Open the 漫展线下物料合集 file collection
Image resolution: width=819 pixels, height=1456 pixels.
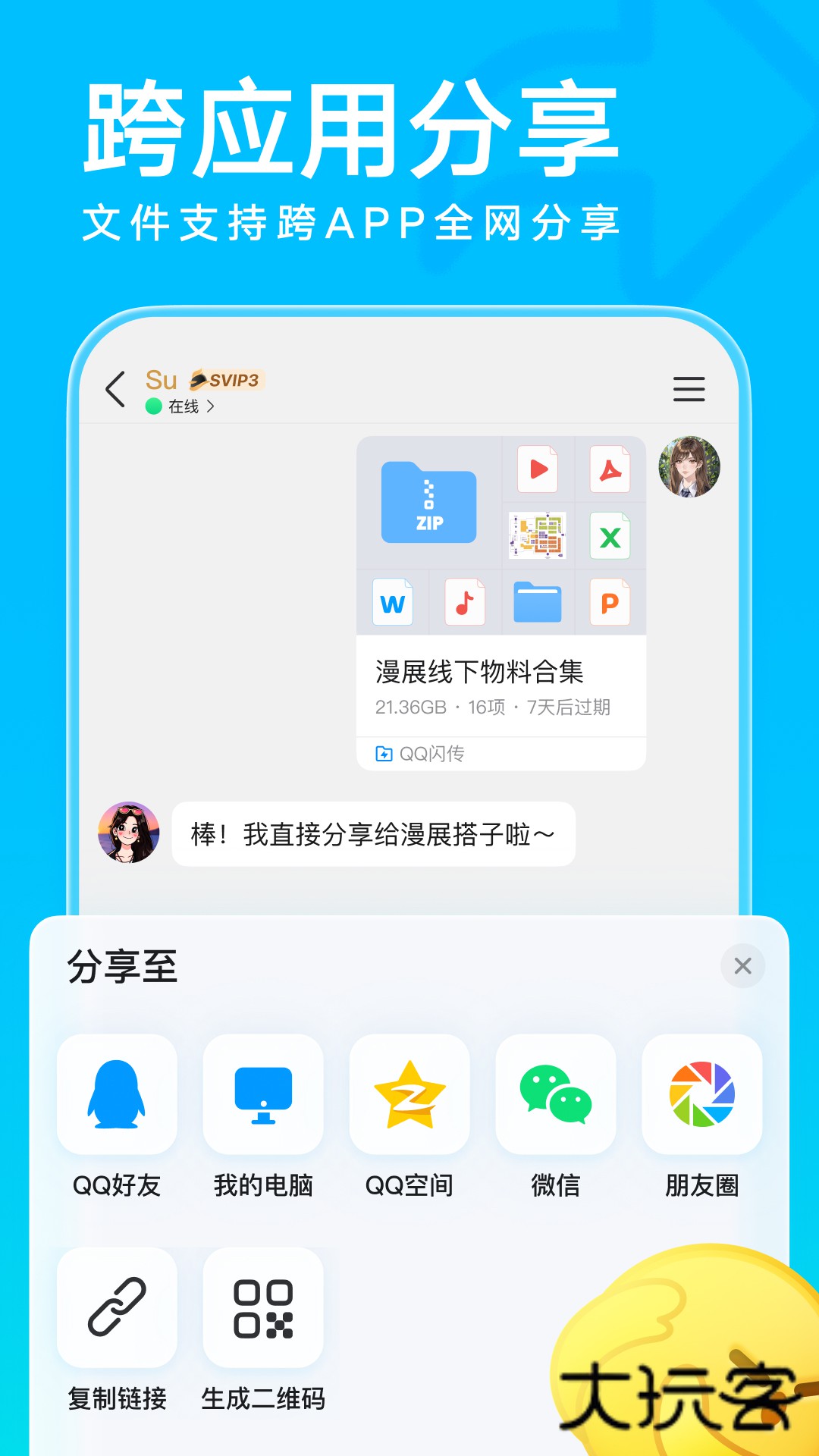click(500, 671)
